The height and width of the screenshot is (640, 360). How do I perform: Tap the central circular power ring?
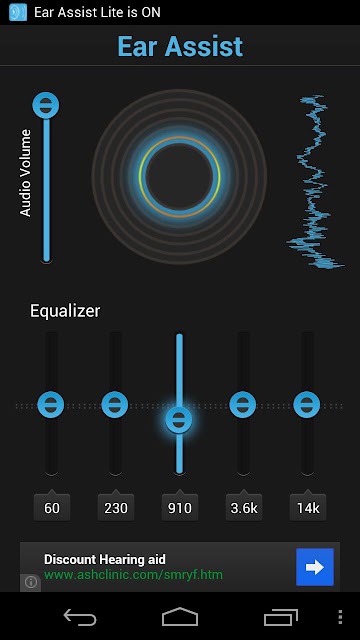coord(179,177)
